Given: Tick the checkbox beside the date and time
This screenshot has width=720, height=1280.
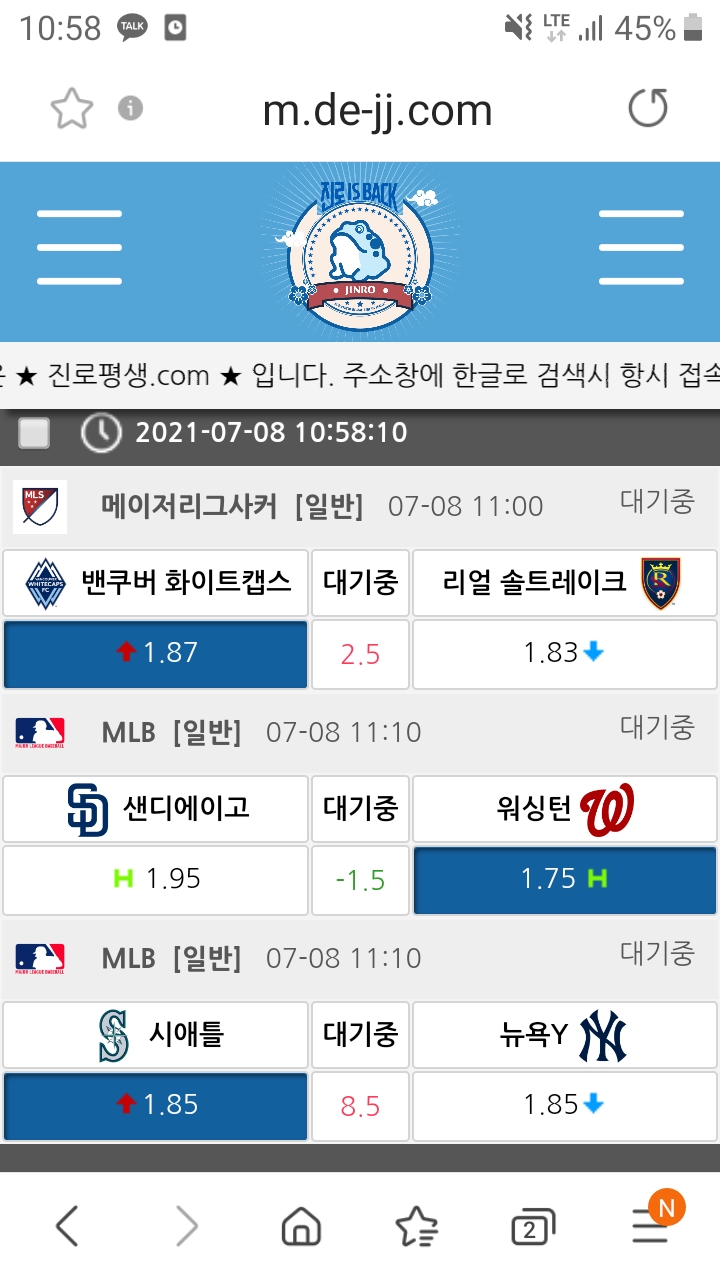Looking at the screenshot, I should 34,433.
